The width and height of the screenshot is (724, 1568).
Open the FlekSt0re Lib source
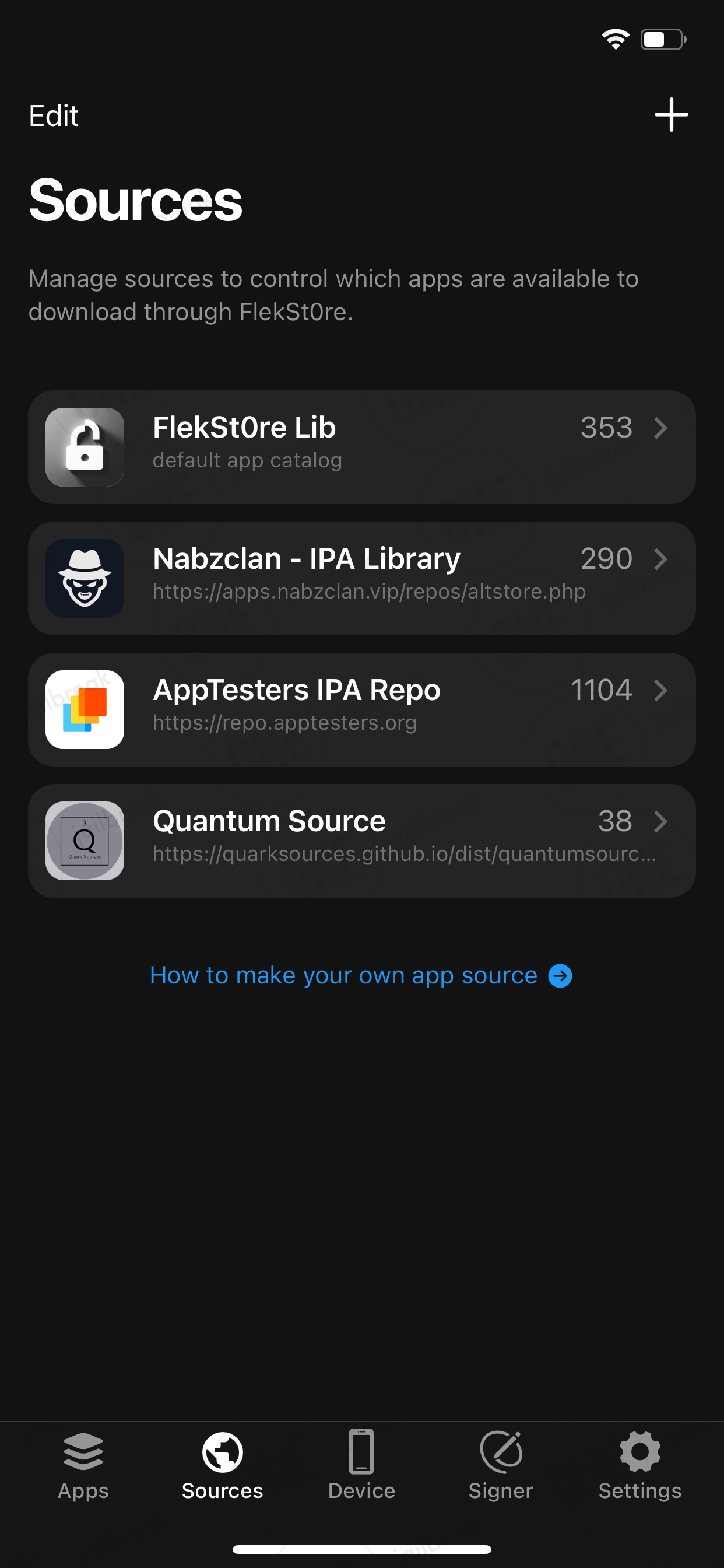pyautogui.click(x=362, y=447)
